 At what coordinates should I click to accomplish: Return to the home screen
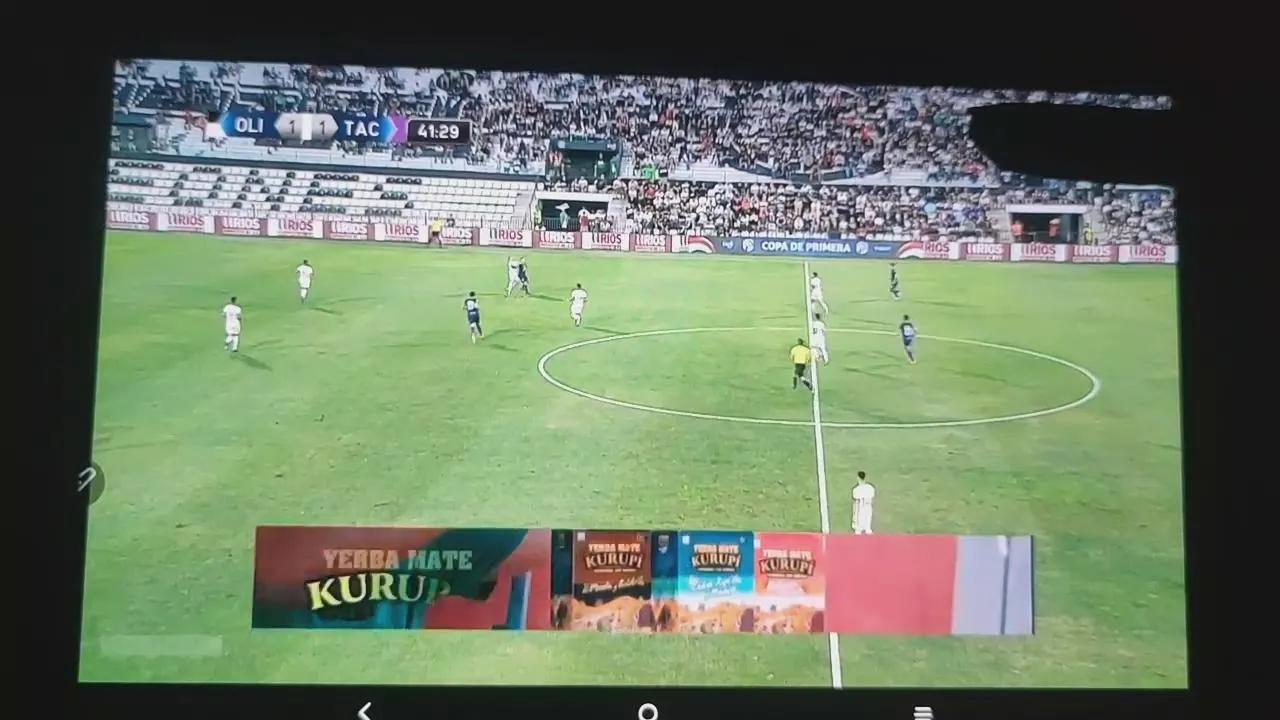tap(648, 712)
